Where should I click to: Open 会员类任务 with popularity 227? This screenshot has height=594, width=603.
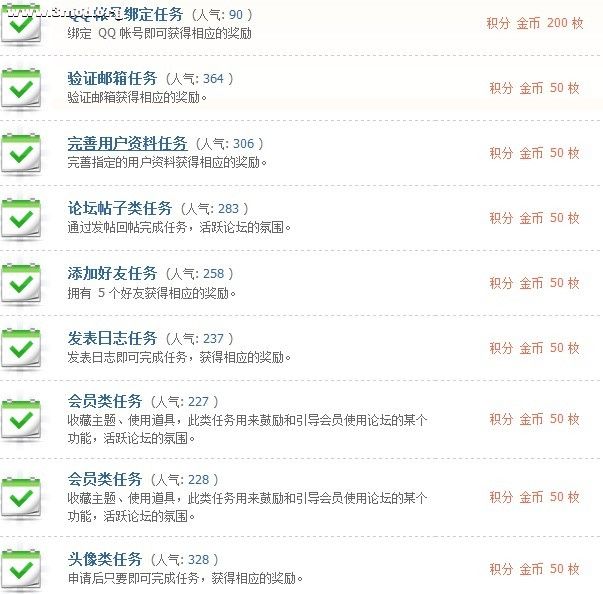point(105,401)
